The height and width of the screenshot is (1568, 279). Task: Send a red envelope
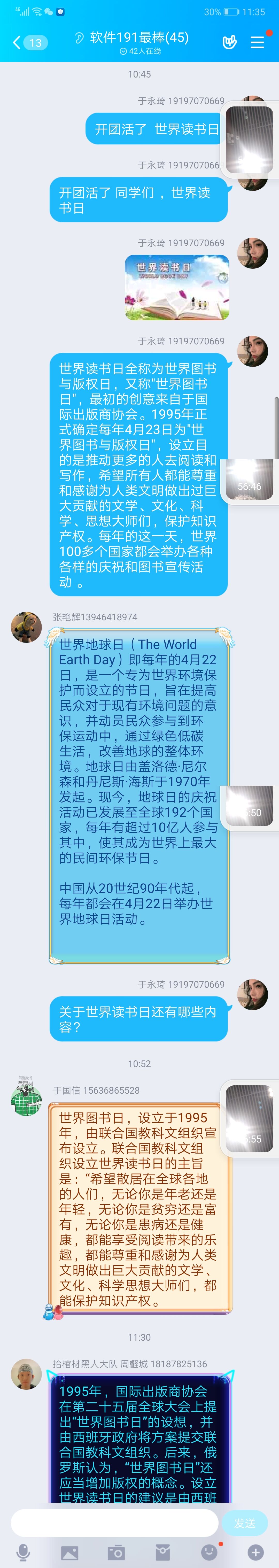[x=162, y=1552]
